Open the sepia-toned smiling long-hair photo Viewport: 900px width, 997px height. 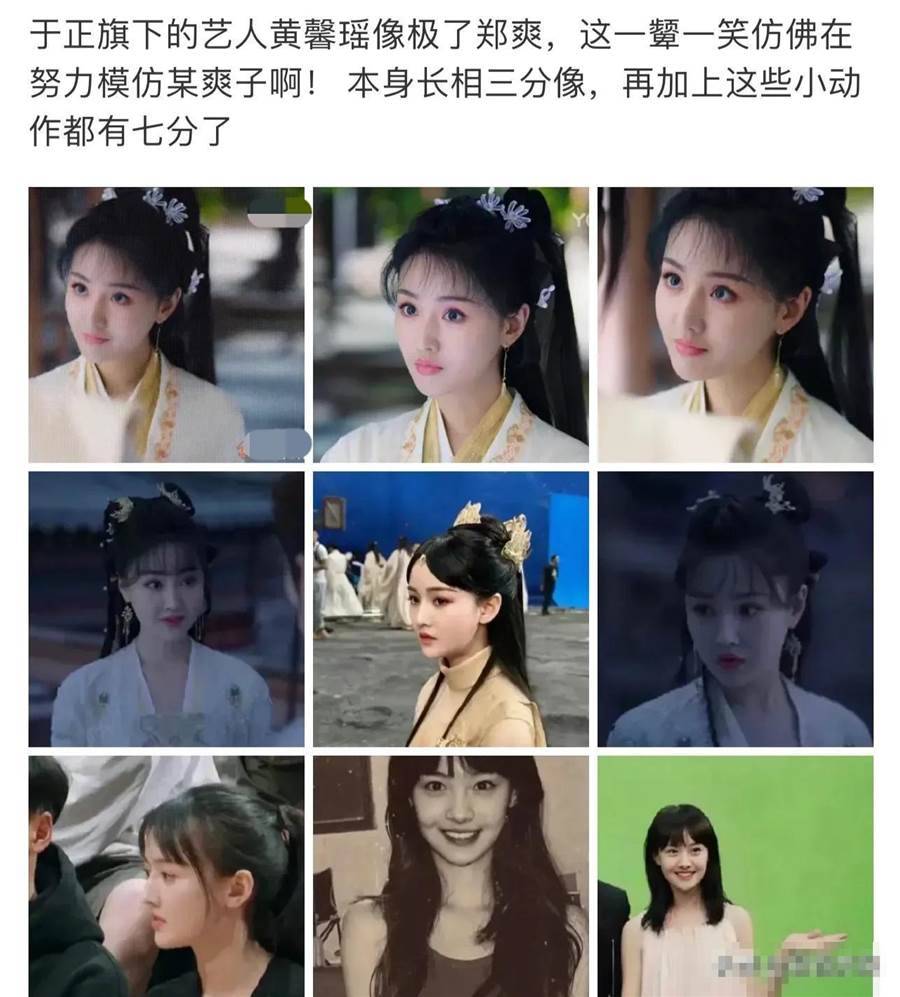(x=450, y=875)
